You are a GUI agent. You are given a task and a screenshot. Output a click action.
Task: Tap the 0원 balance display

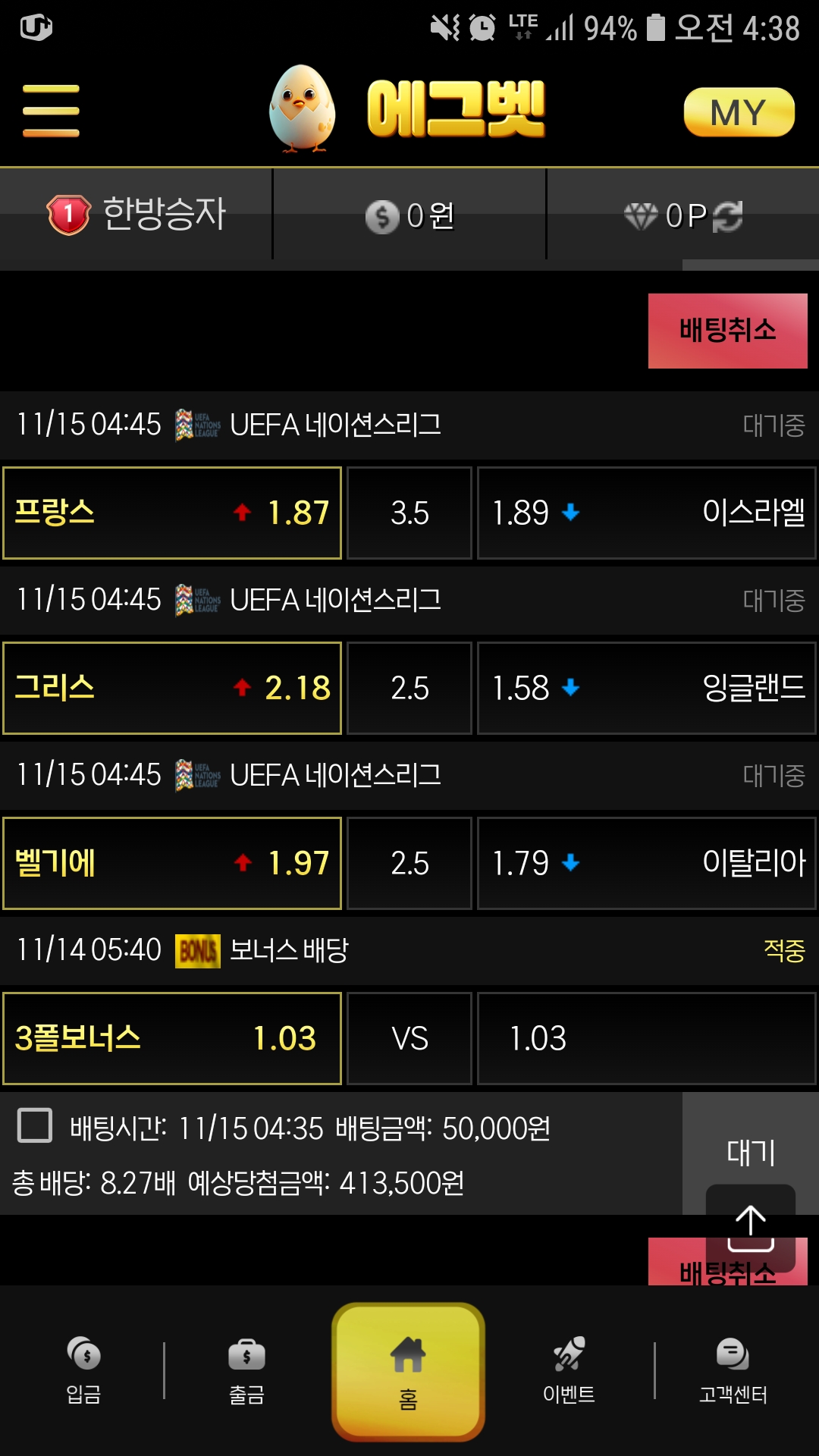pos(409,216)
